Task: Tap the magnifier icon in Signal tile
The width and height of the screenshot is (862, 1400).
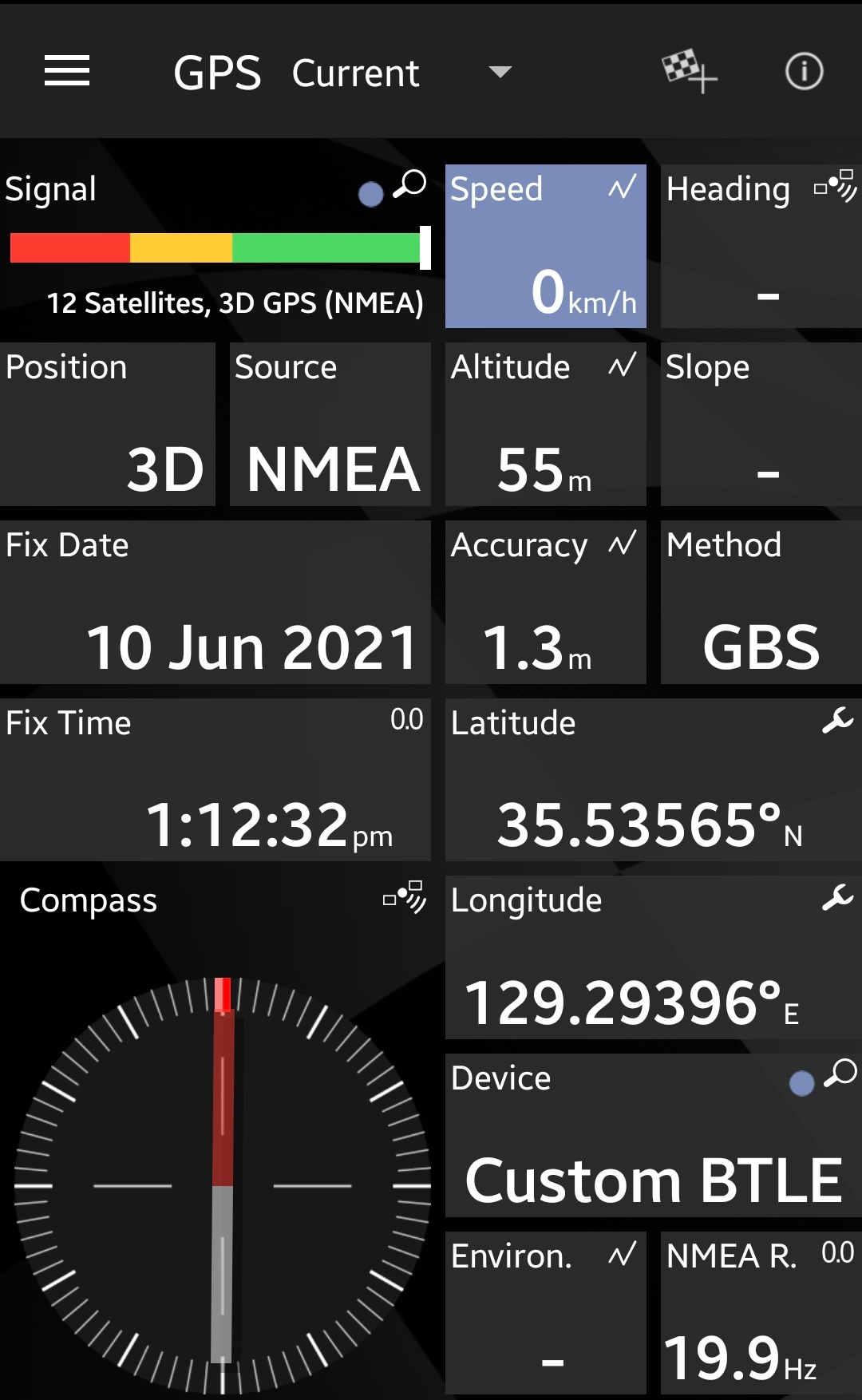Action: pos(410,185)
